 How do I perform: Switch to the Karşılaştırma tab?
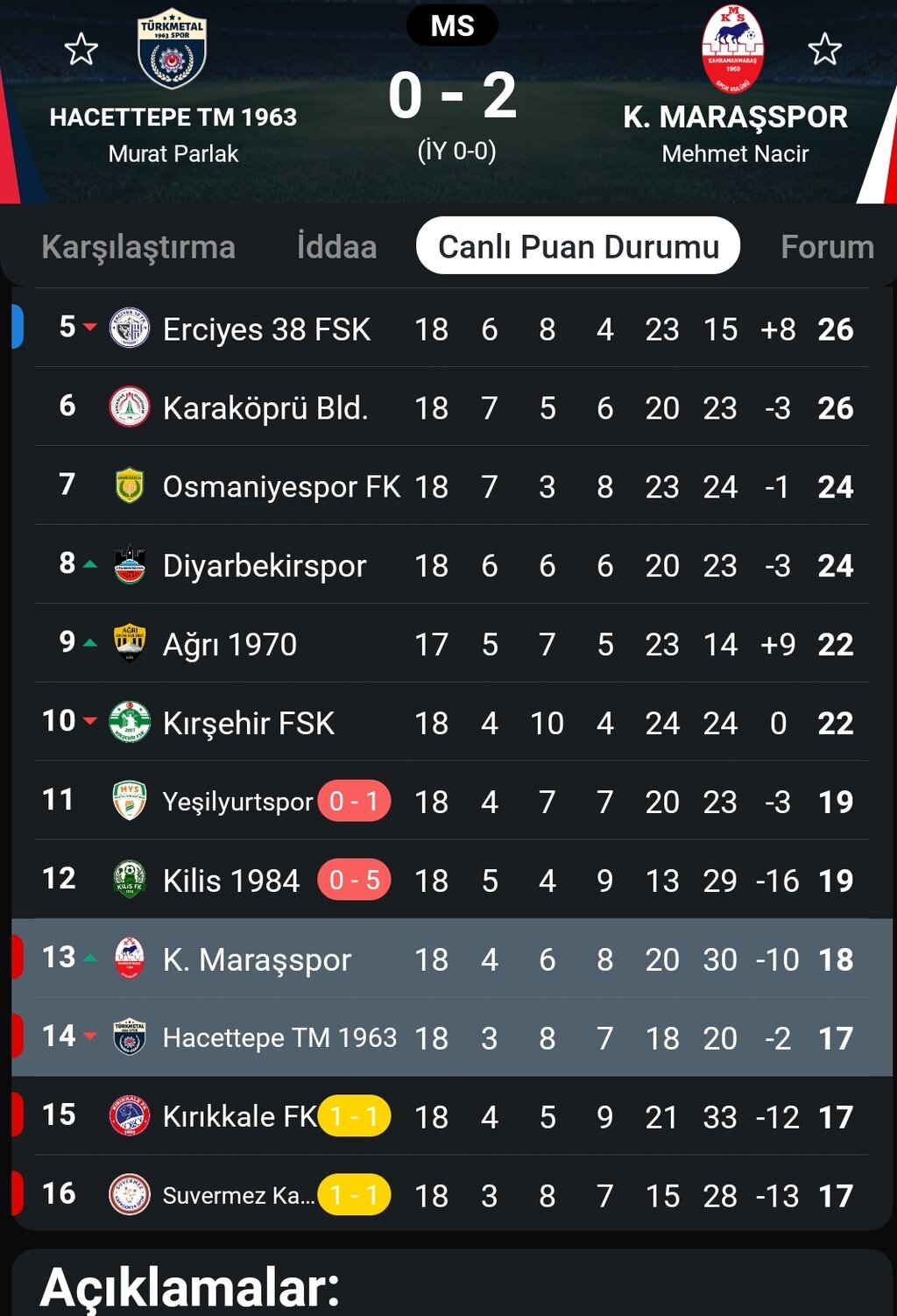138,247
